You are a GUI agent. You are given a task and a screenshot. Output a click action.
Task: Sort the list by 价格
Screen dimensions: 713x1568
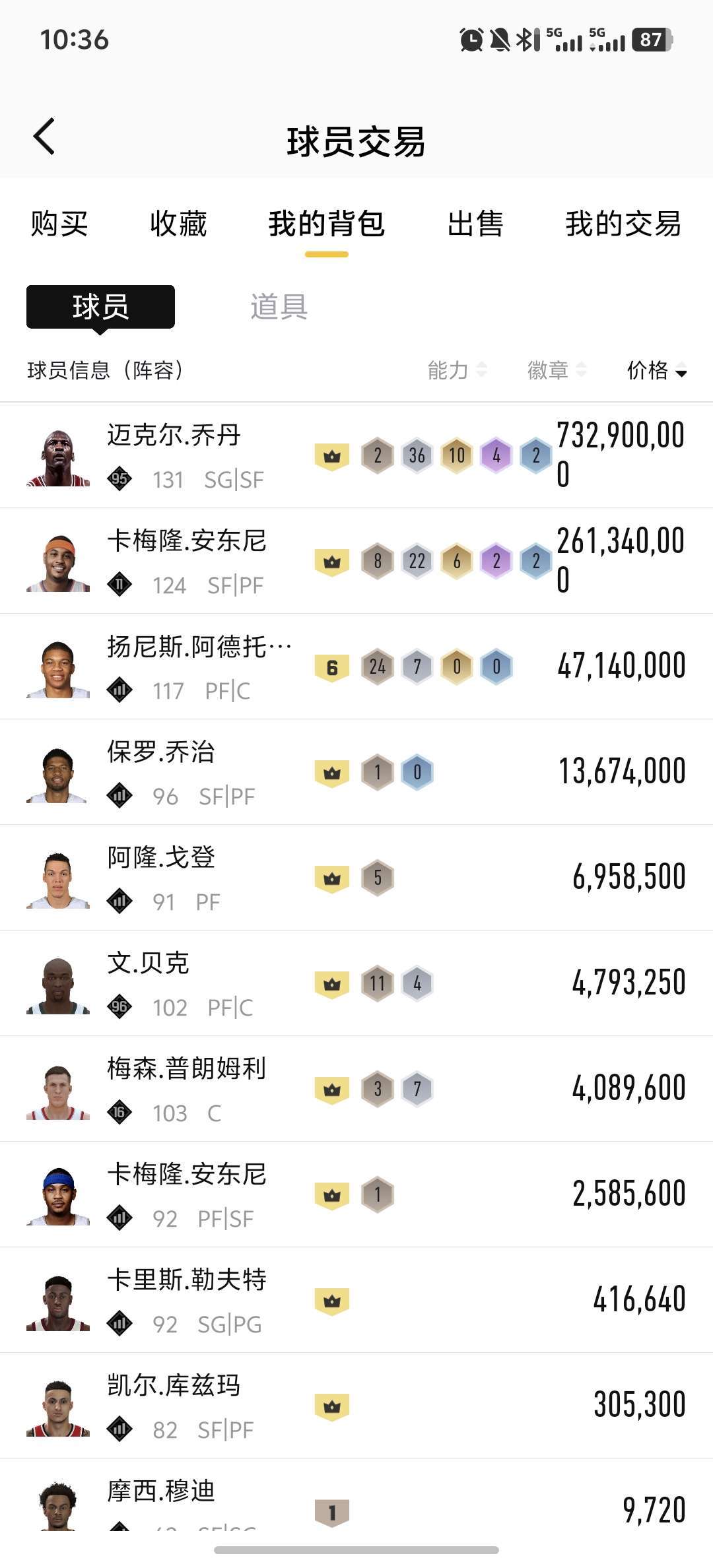point(656,370)
